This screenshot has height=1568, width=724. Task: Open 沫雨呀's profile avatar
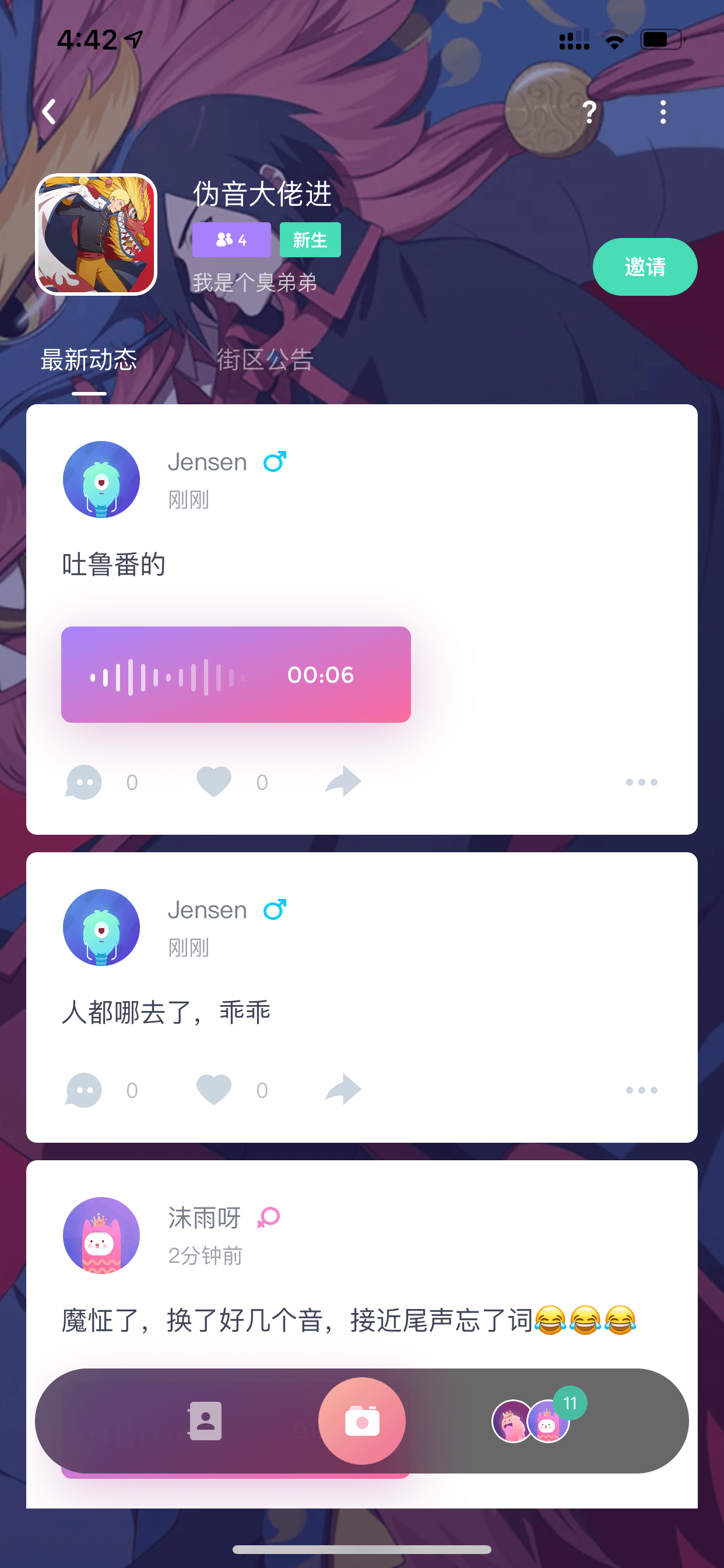point(101,1235)
